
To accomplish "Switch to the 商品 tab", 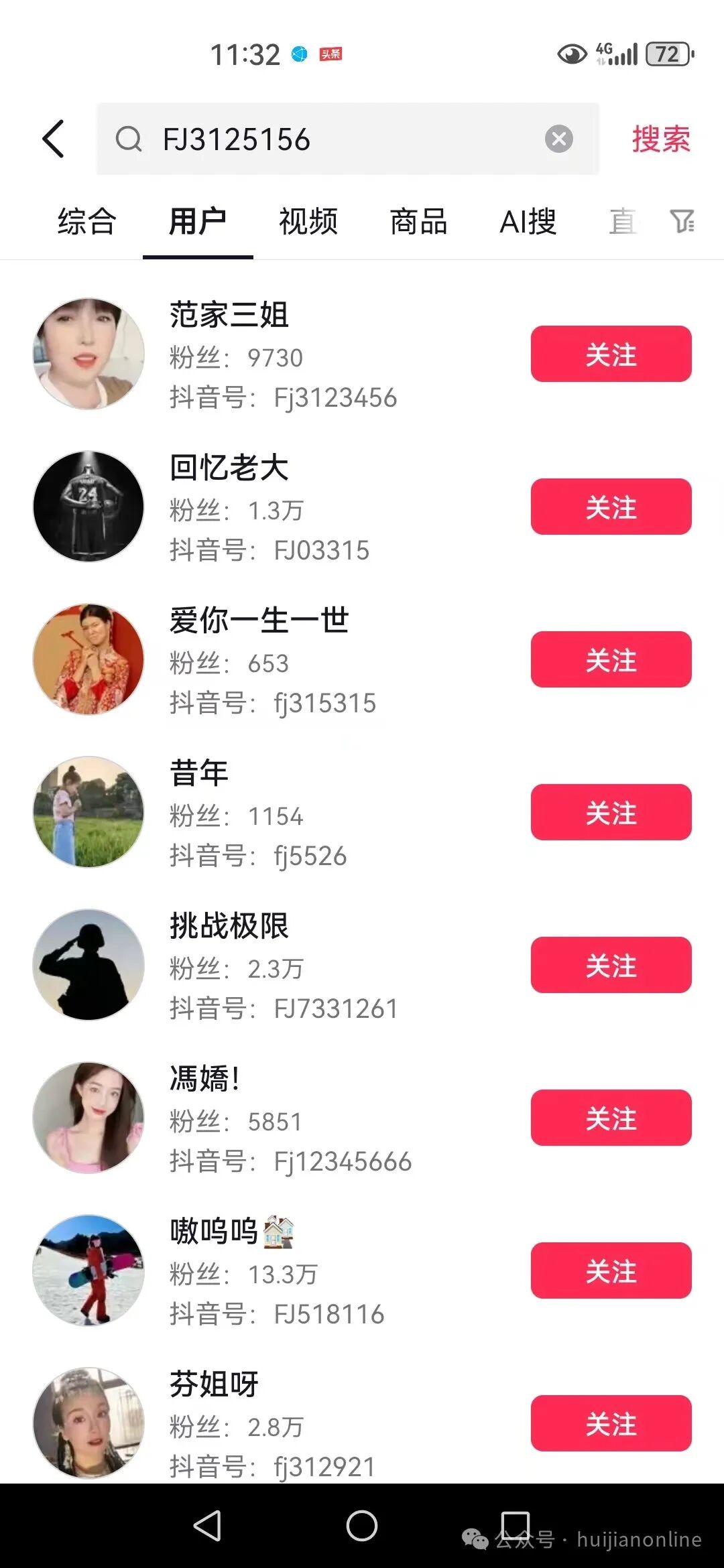I will pos(418,222).
